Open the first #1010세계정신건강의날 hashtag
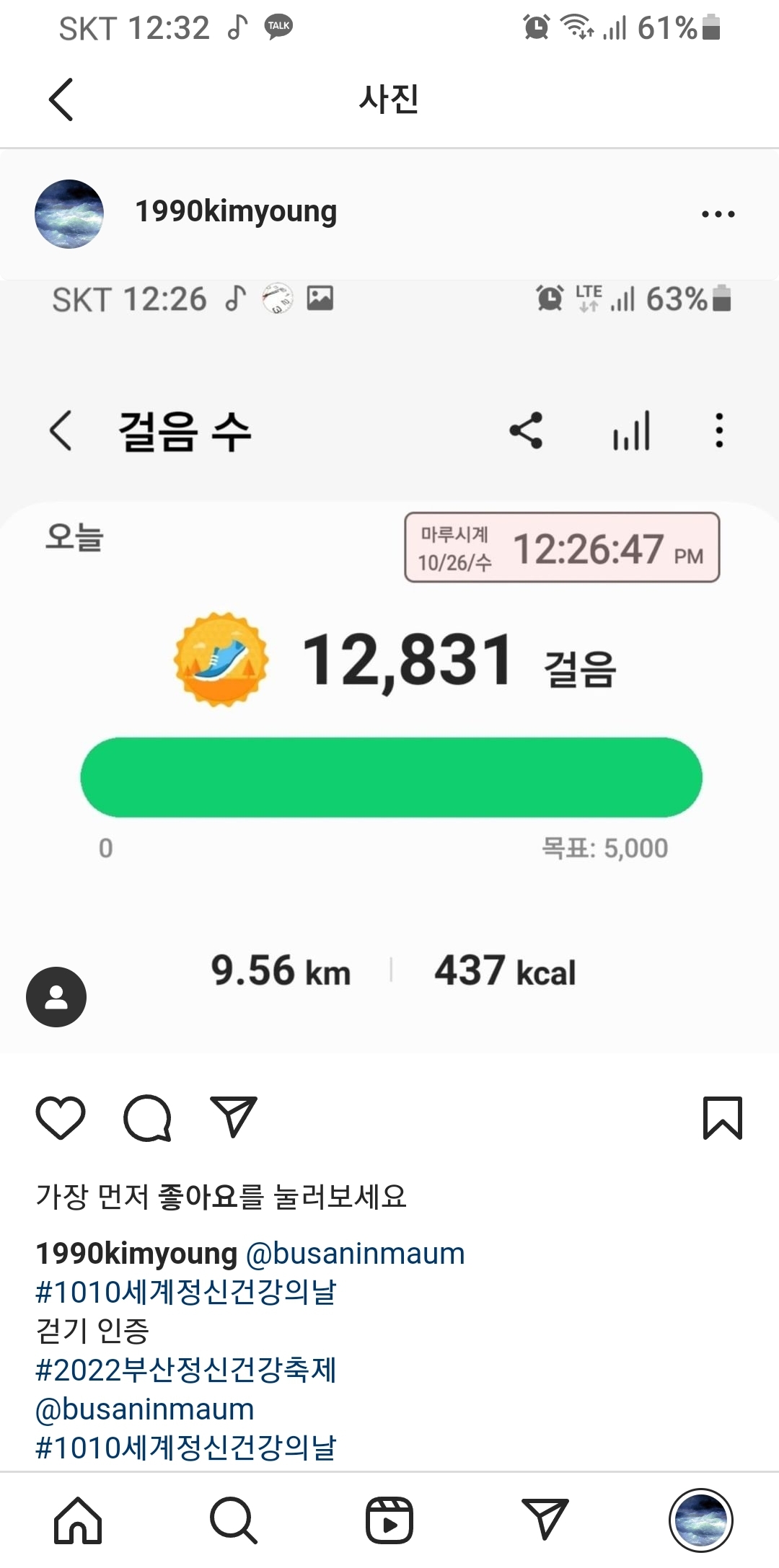The width and height of the screenshot is (779, 1568). pos(186,1292)
